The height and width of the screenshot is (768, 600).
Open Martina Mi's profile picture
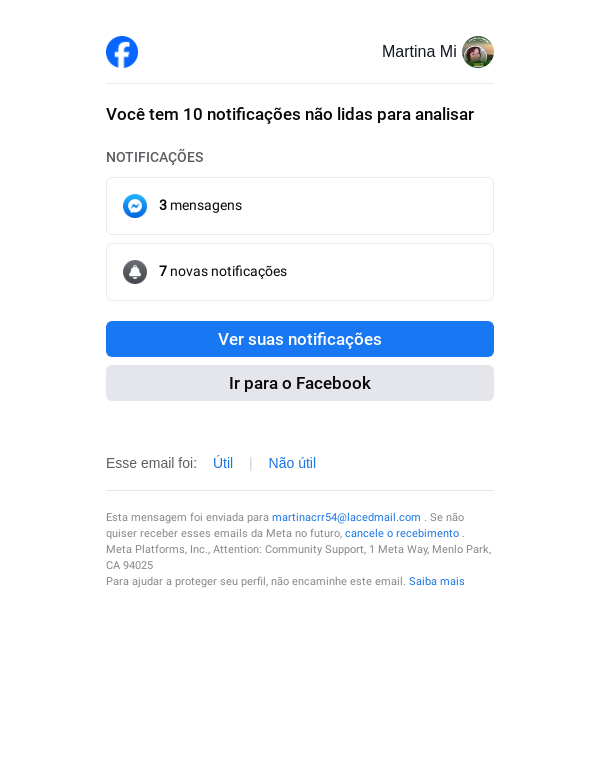[x=478, y=52]
